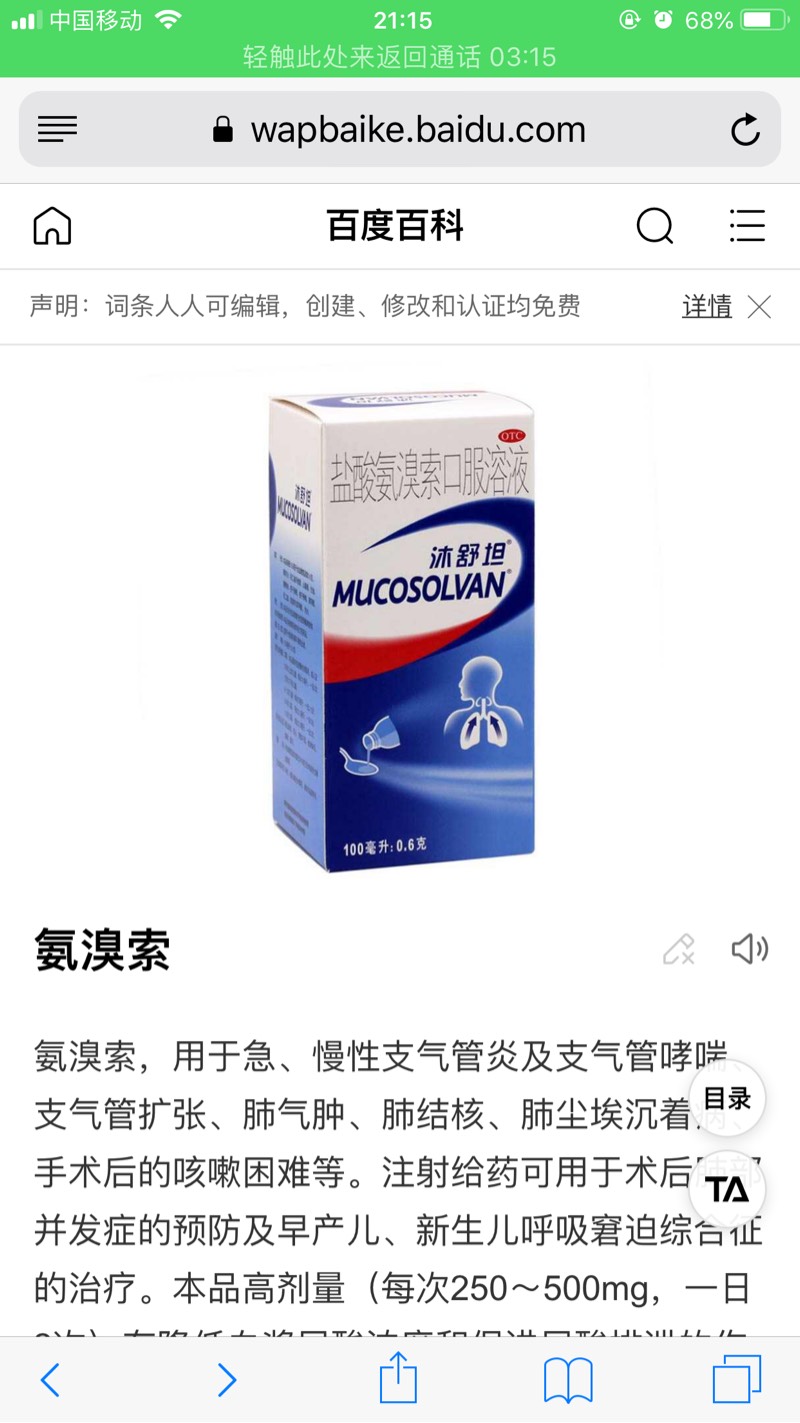Open the 详情 link in the notice
Viewport: 800px width, 1423px height.
(x=706, y=307)
